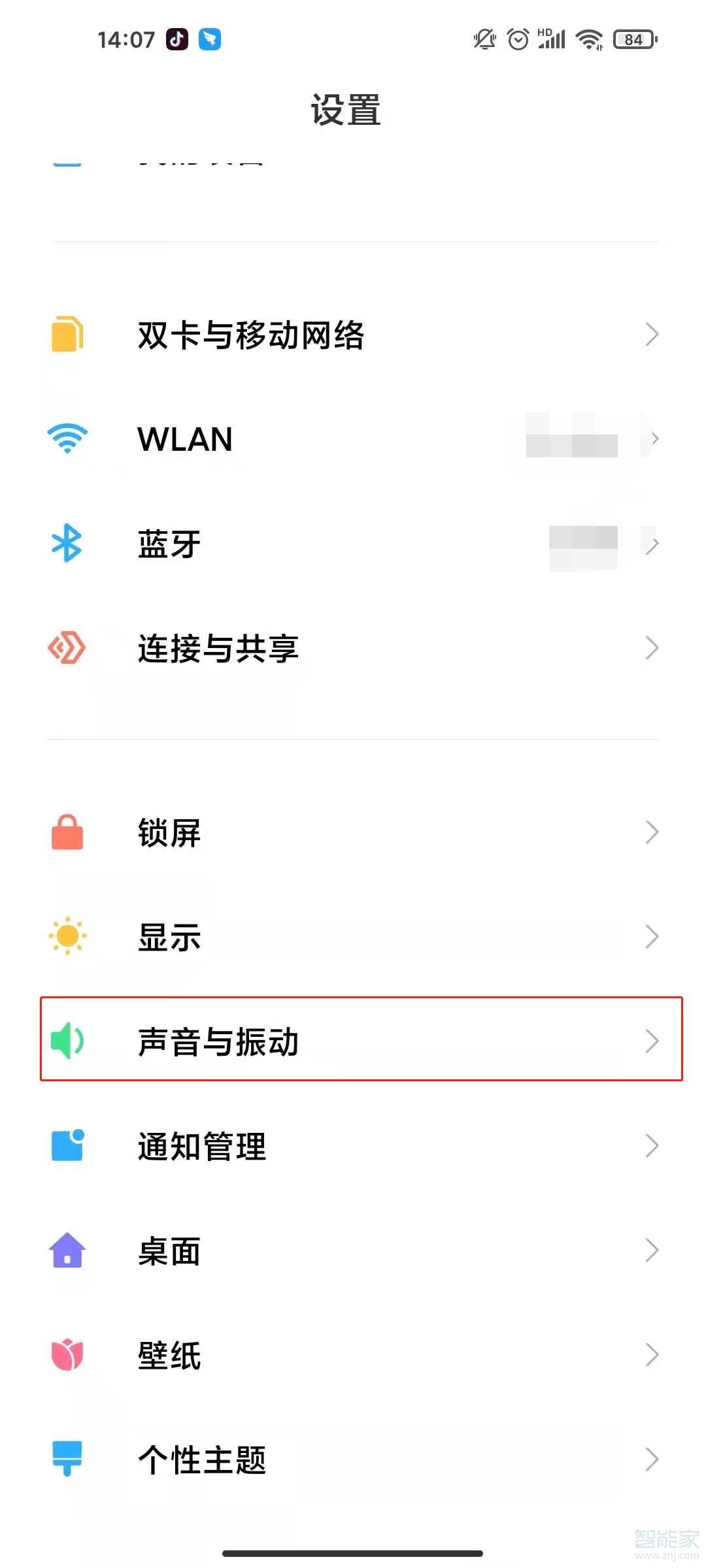Open 通知管理 via its chevron
This screenshot has width=706, height=1568.
652,1145
